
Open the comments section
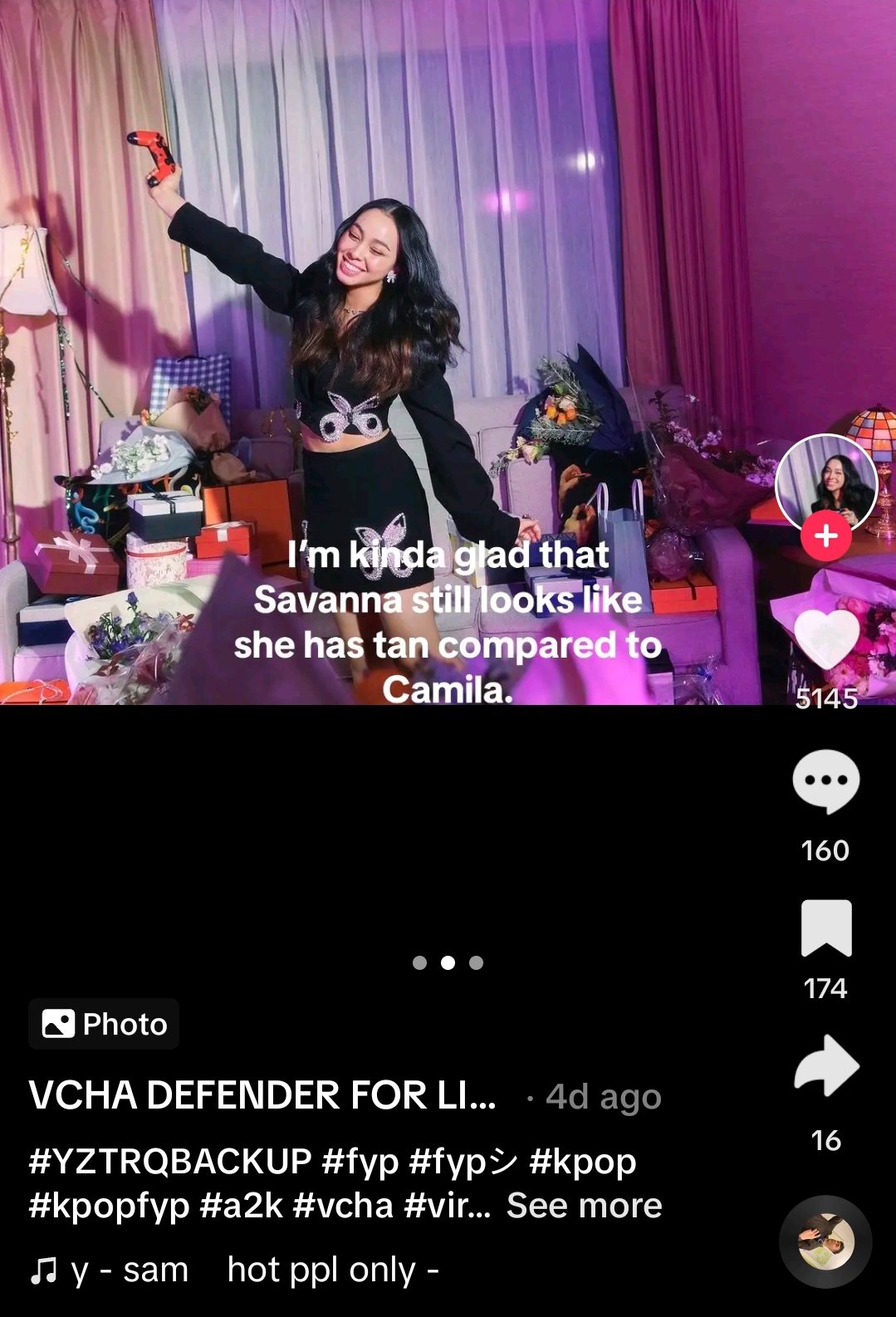[x=826, y=781]
